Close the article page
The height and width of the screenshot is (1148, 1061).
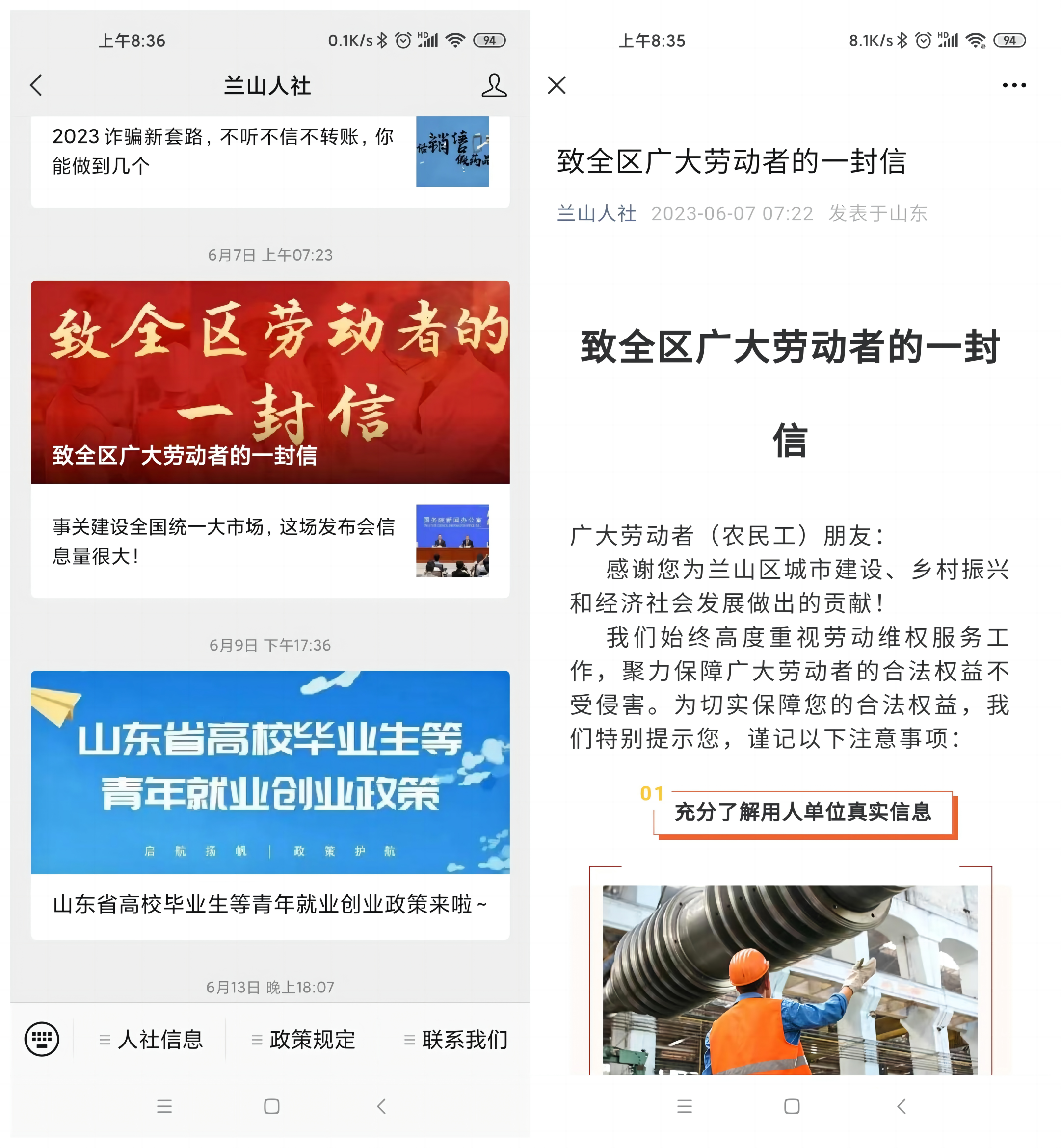(x=557, y=85)
